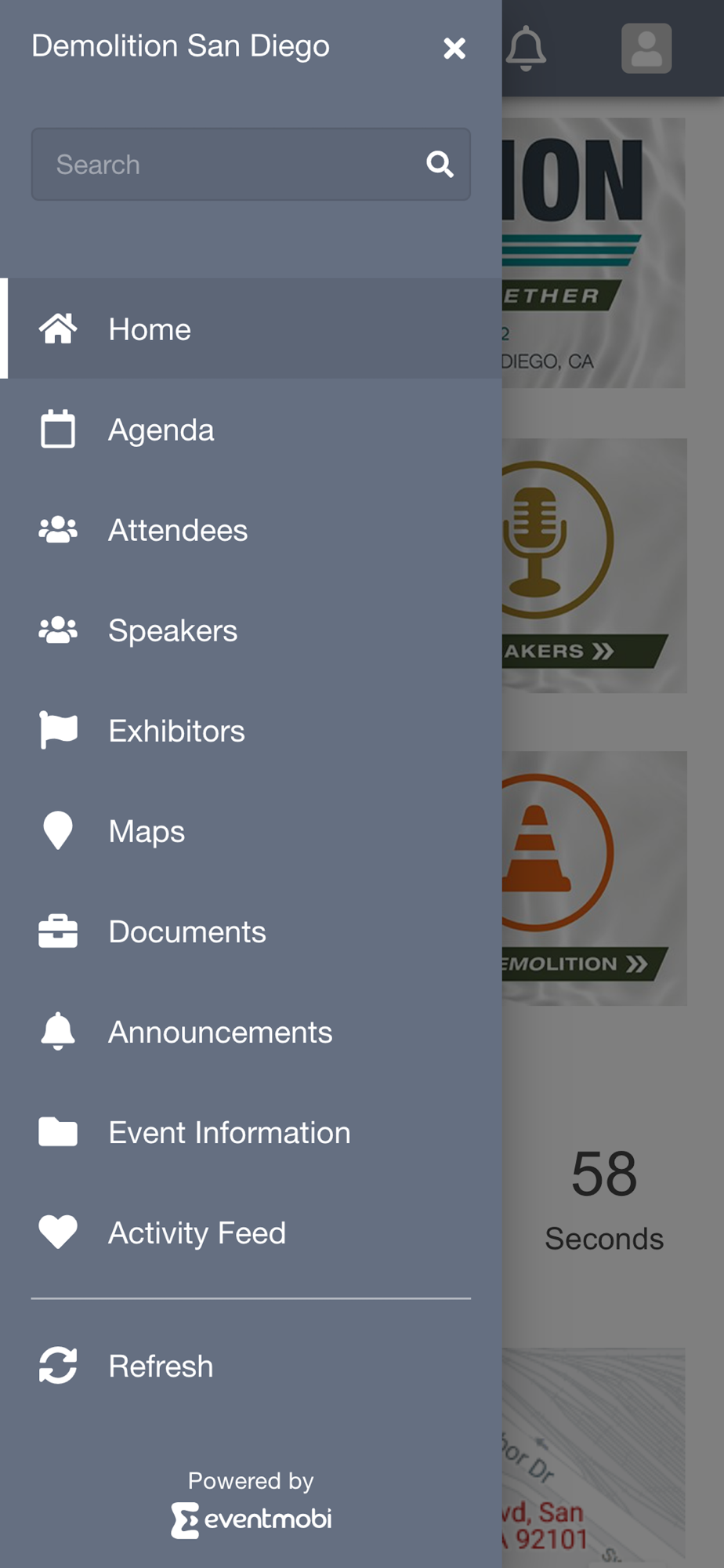
Task: Follow the eventmobi powered-by link
Action: (252, 1519)
